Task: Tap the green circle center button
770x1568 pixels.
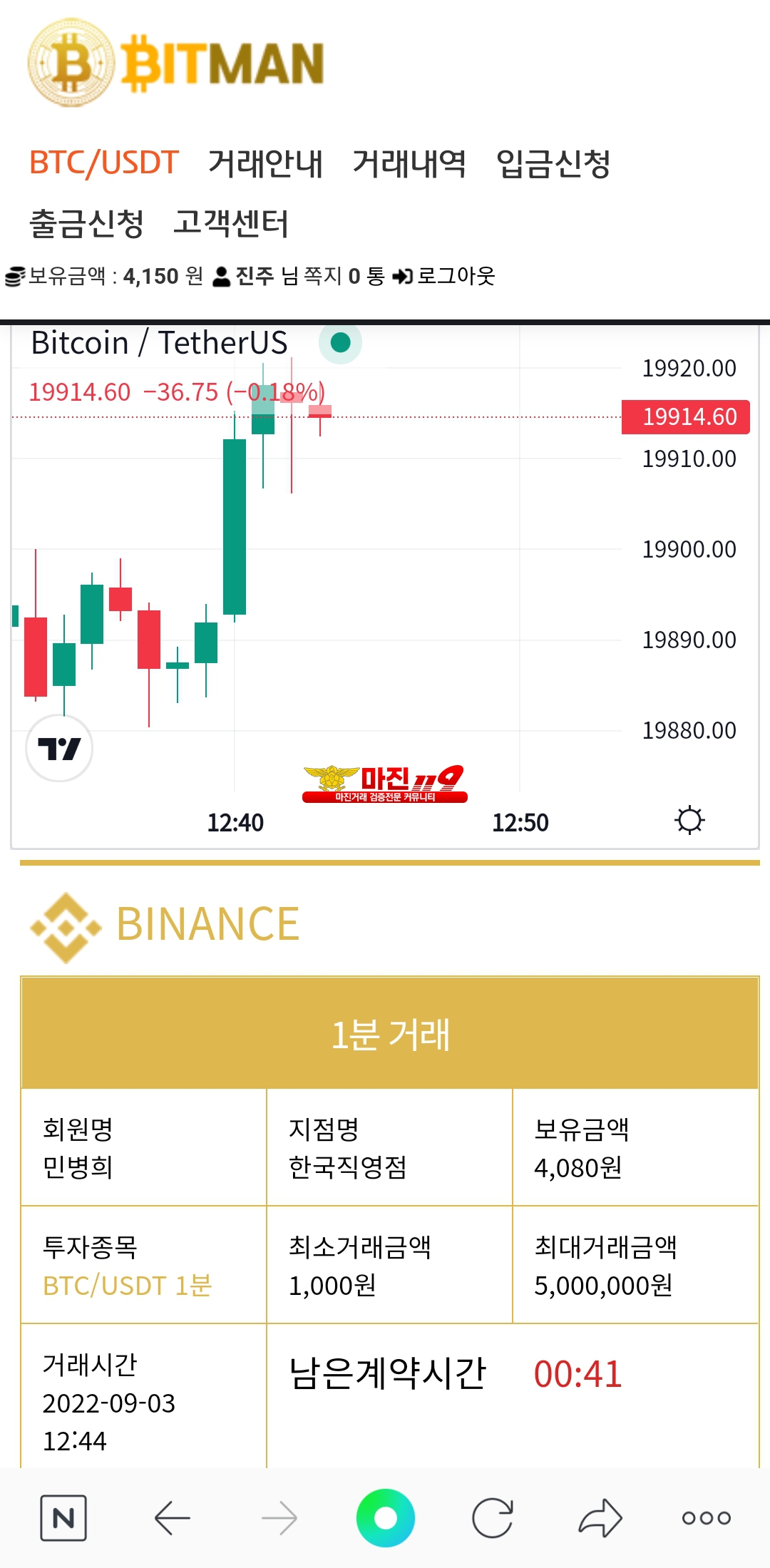Action: pos(386,1517)
